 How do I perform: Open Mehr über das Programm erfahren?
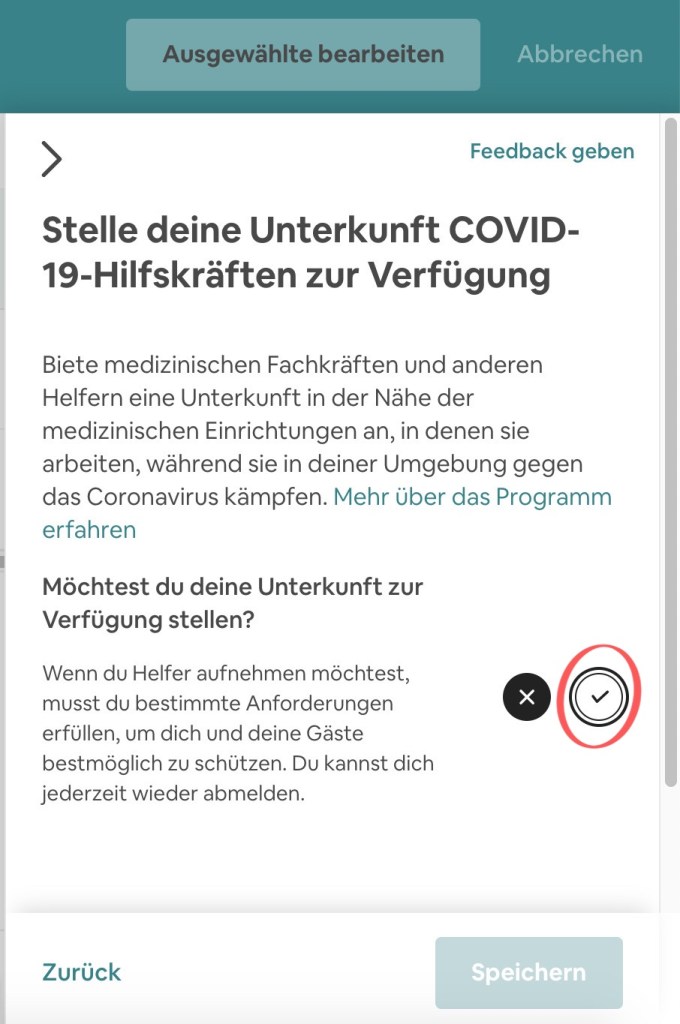[472, 497]
